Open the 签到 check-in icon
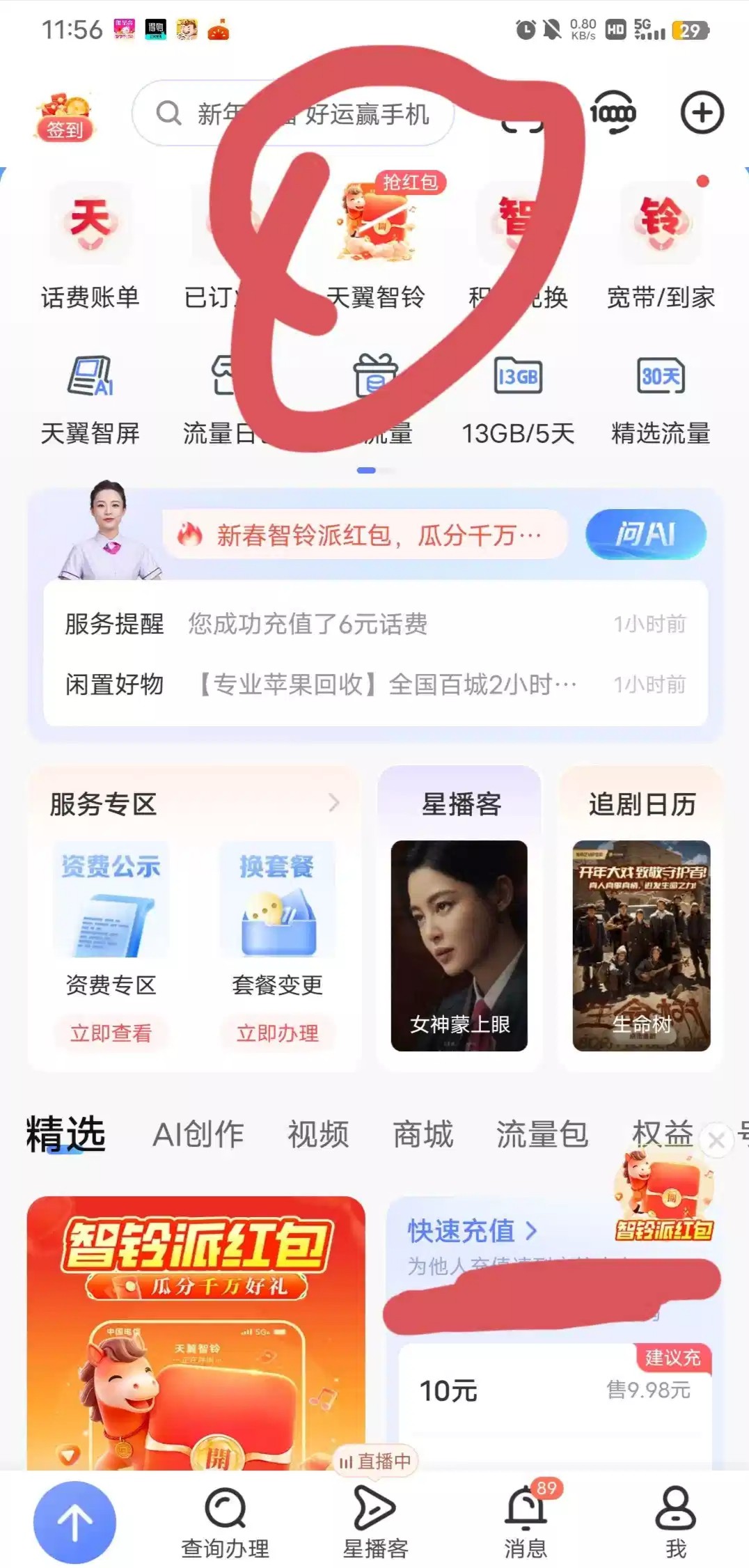Viewport: 749px width, 1568px height. click(x=64, y=118)
